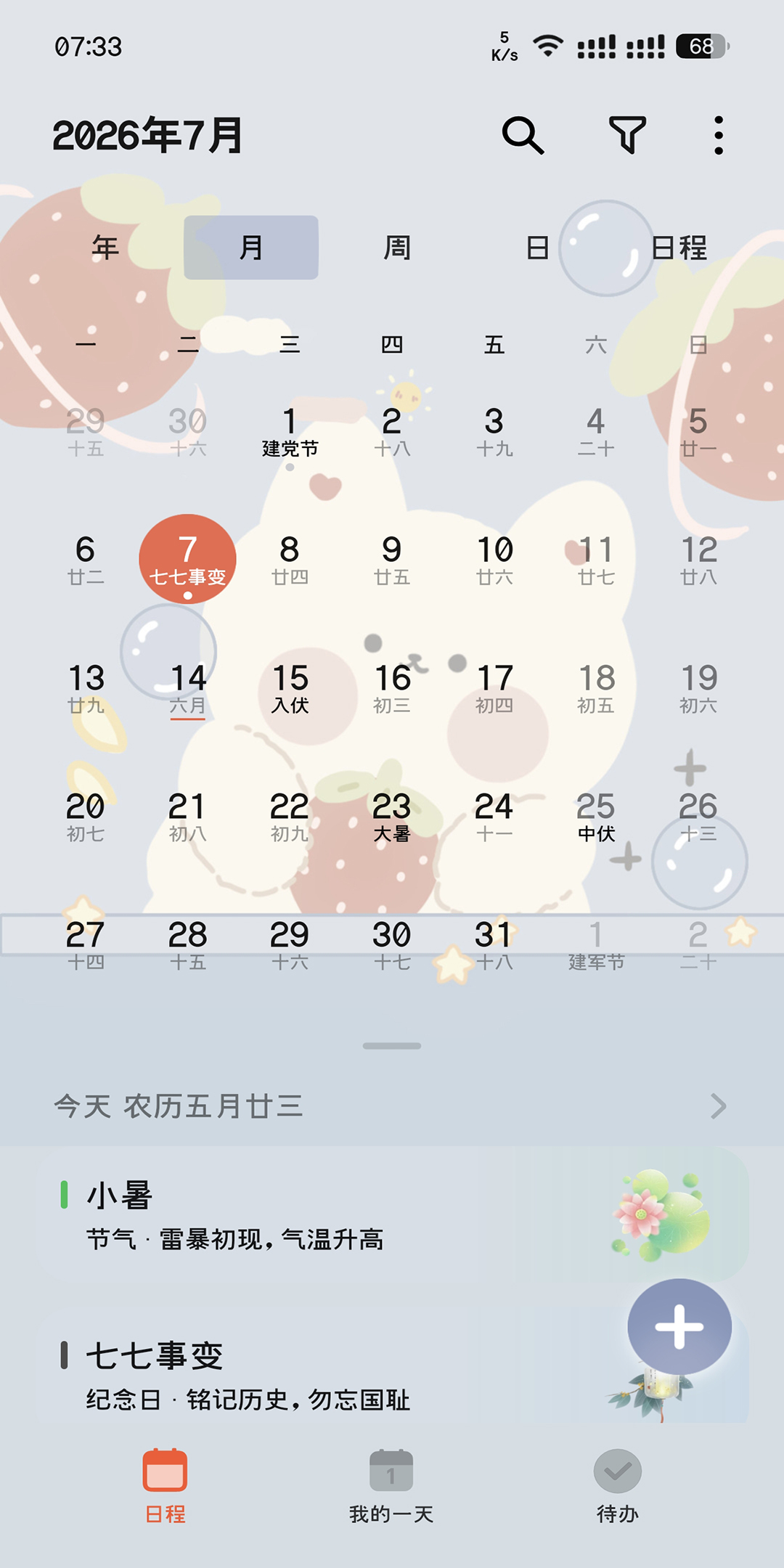Jump to August 1 建军节
This screenshot has width=784, height=1568.
(x=596, y=947)
